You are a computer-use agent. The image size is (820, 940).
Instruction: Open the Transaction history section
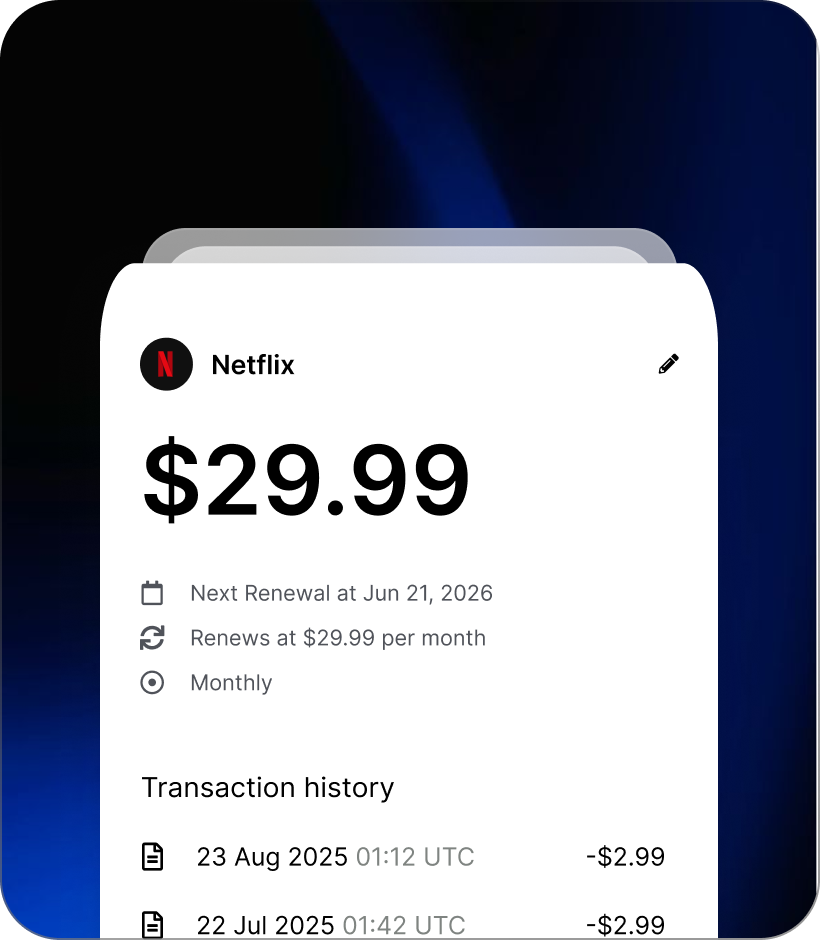click(267, 788)
